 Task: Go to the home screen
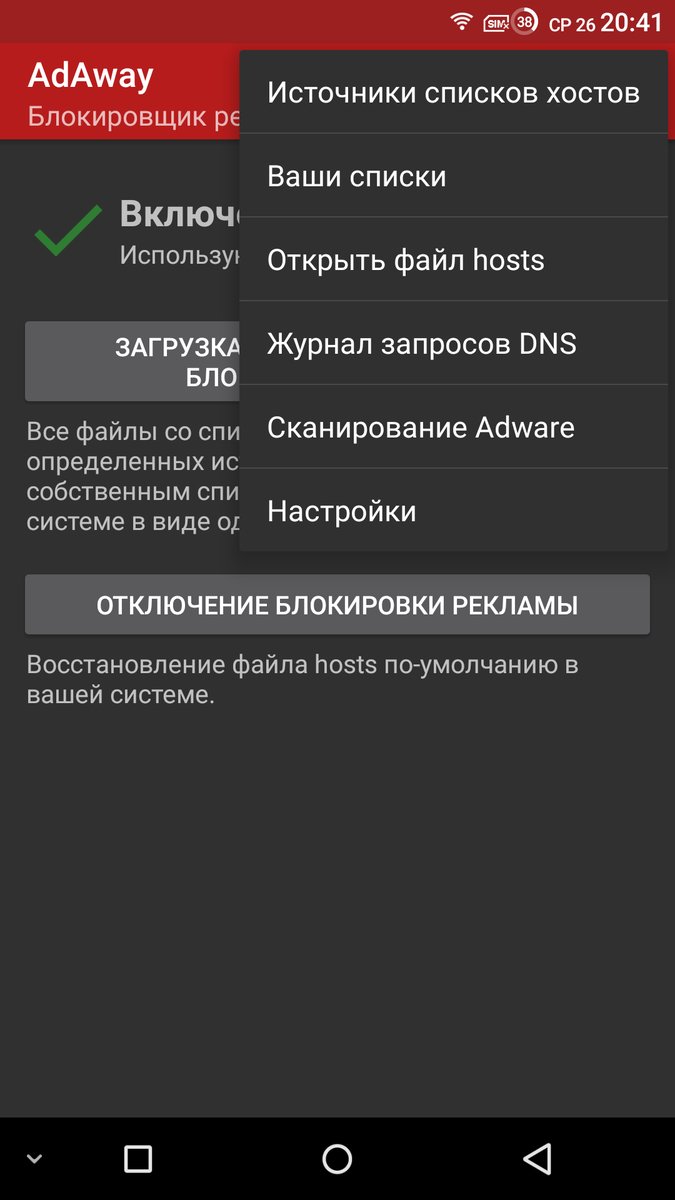337,1159
